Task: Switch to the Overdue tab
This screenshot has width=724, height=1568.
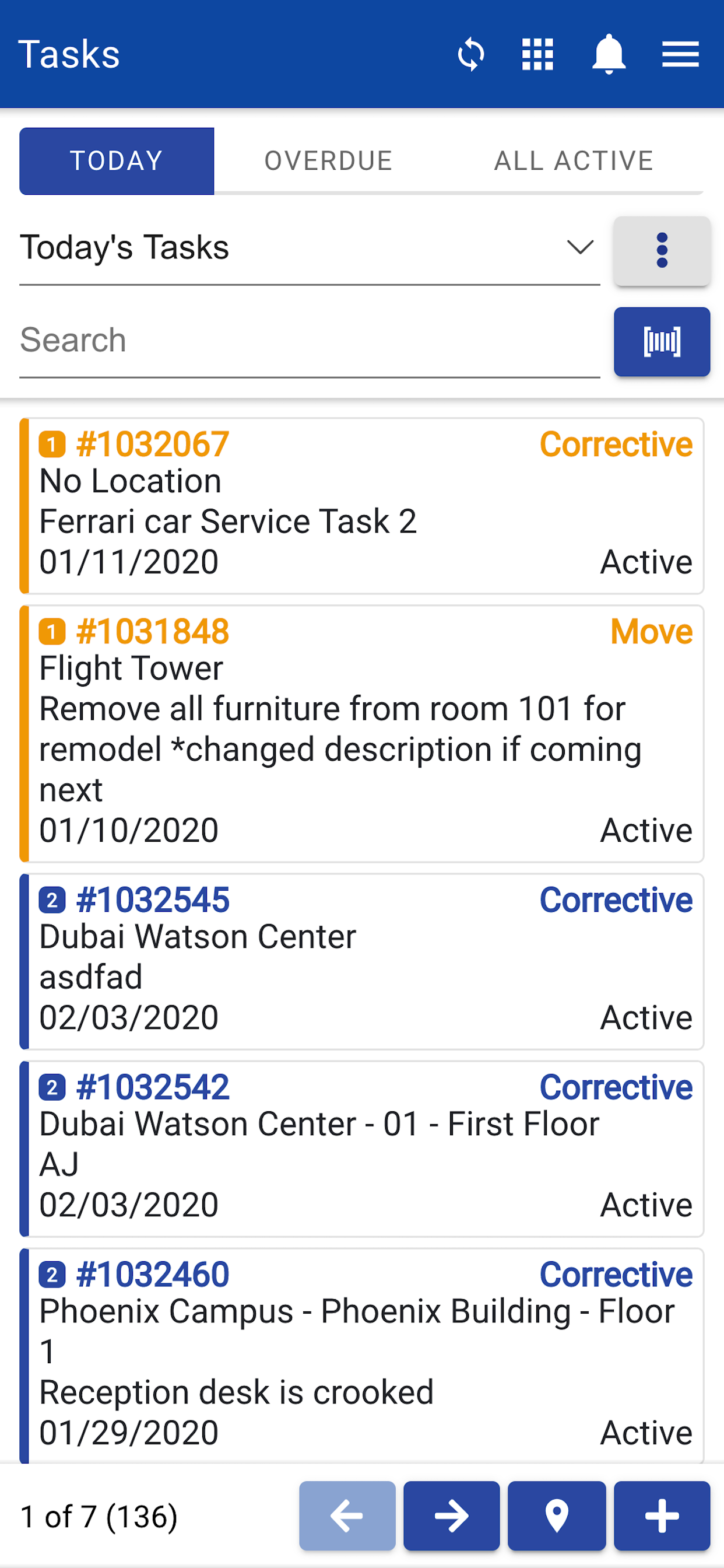Action: click(329, 160)
